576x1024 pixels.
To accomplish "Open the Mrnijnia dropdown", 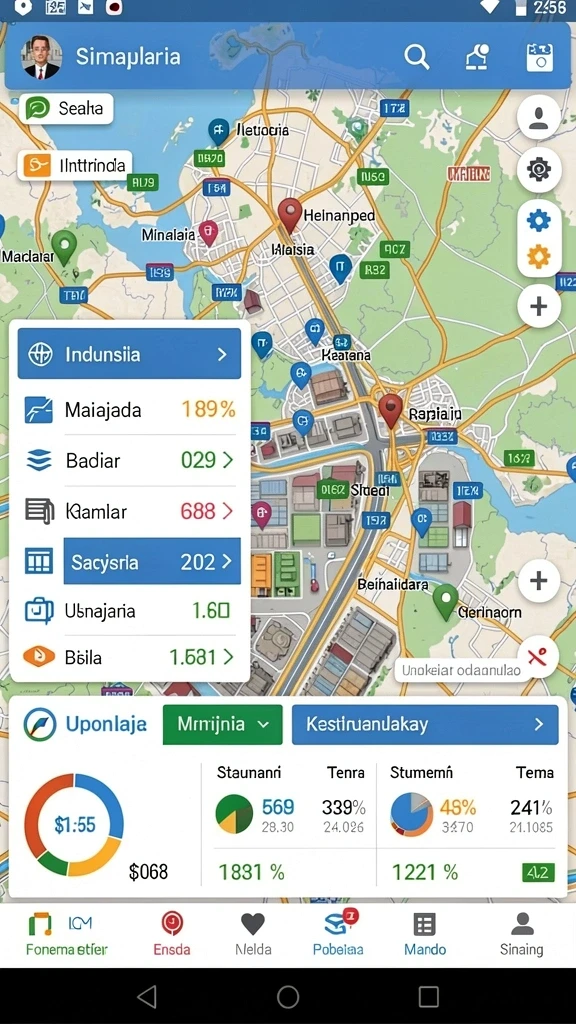I will point(222,724).
